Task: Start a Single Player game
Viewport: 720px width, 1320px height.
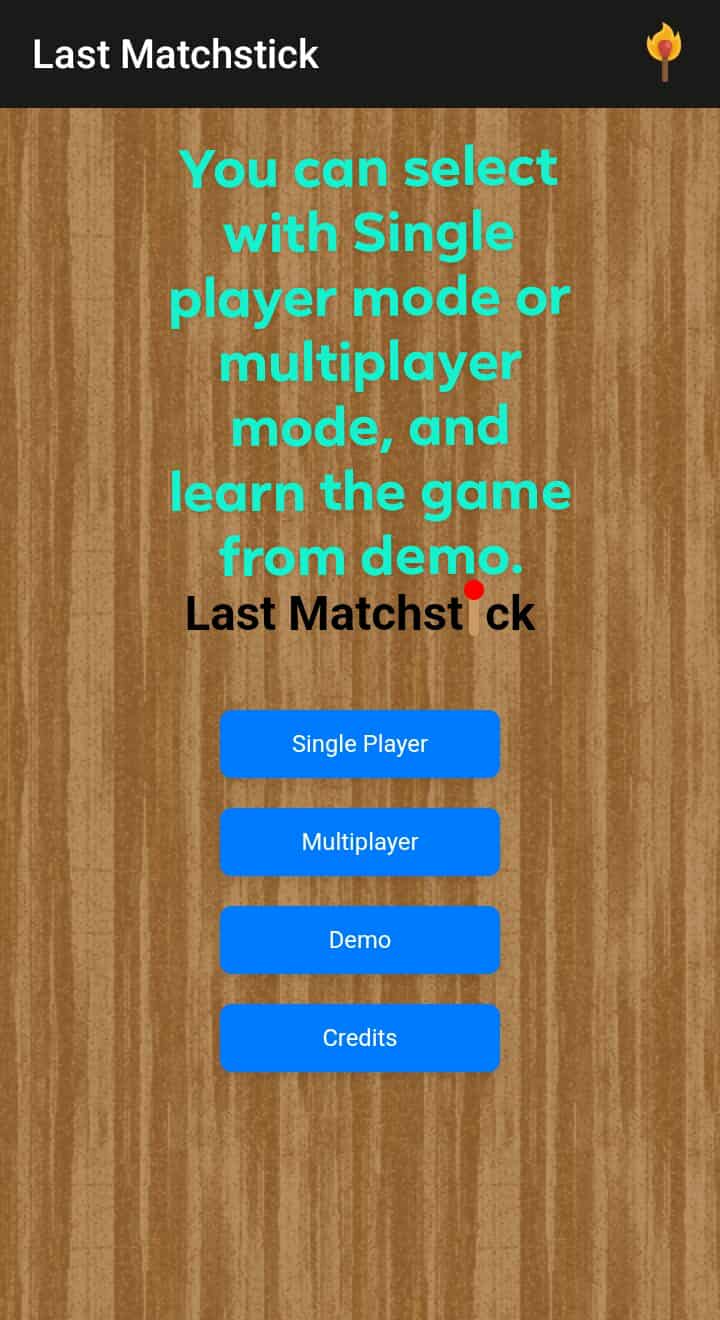Action: click(x=360, y=744)
